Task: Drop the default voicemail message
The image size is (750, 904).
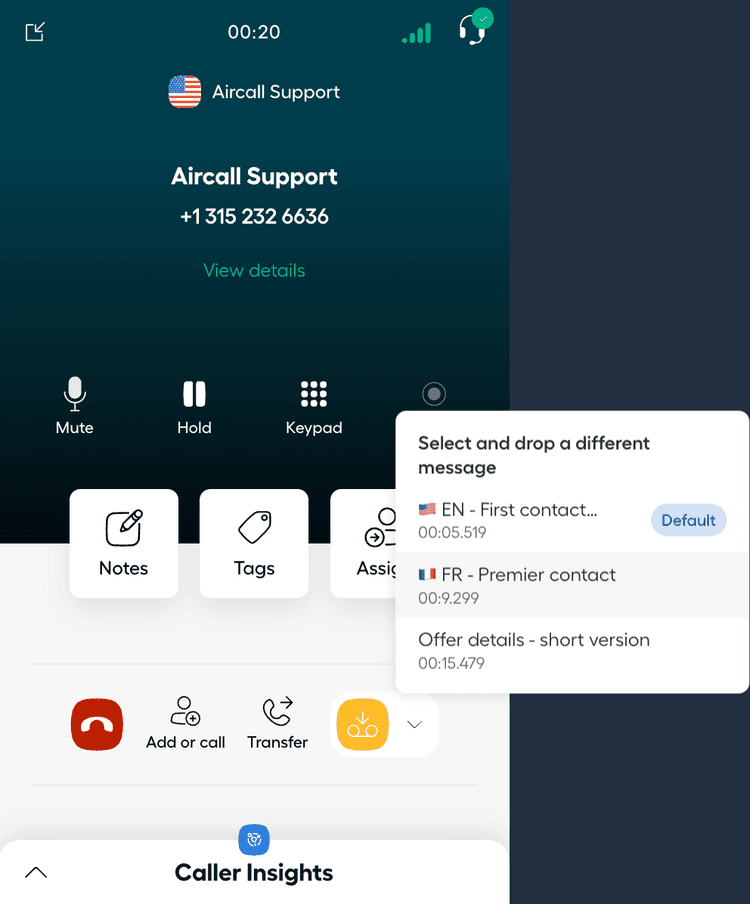Action: point(362,726)
